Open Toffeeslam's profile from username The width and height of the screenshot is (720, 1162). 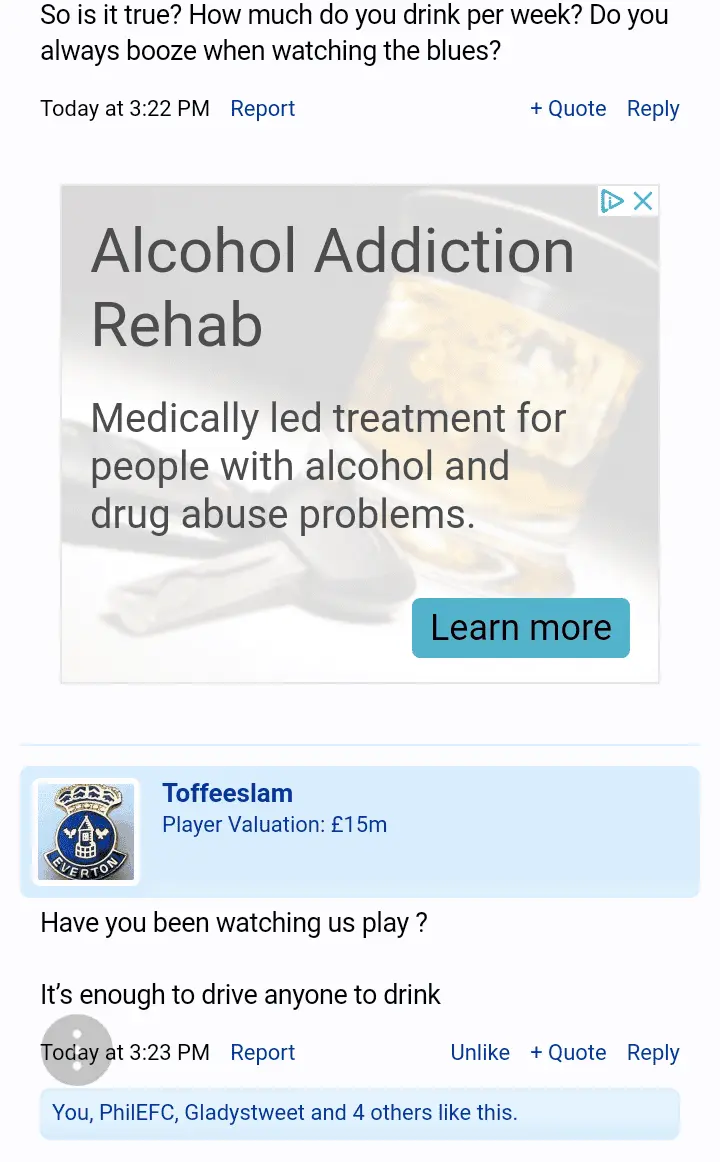point(227,793)
